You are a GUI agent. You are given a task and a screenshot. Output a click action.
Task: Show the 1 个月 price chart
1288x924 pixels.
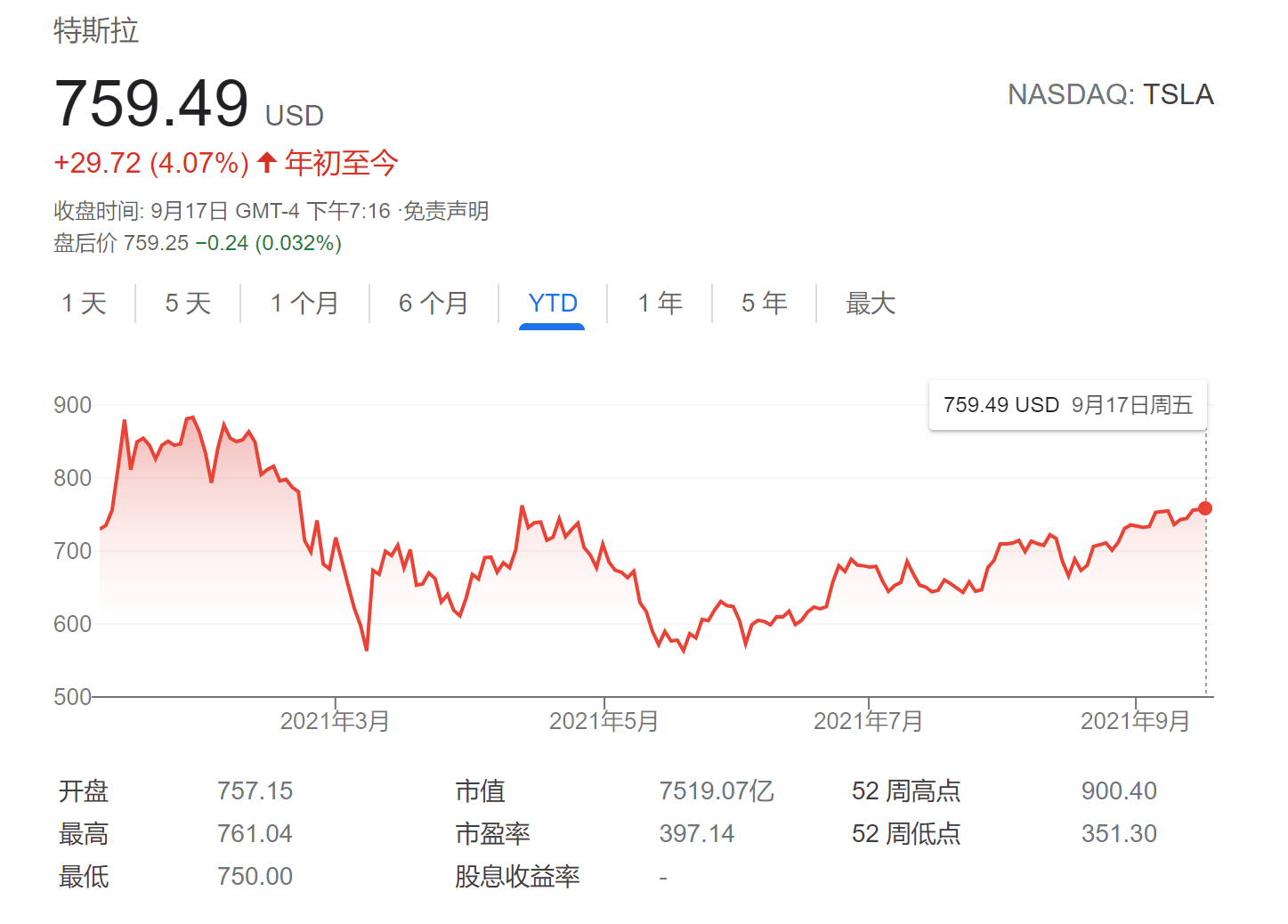tap(304, 304)
